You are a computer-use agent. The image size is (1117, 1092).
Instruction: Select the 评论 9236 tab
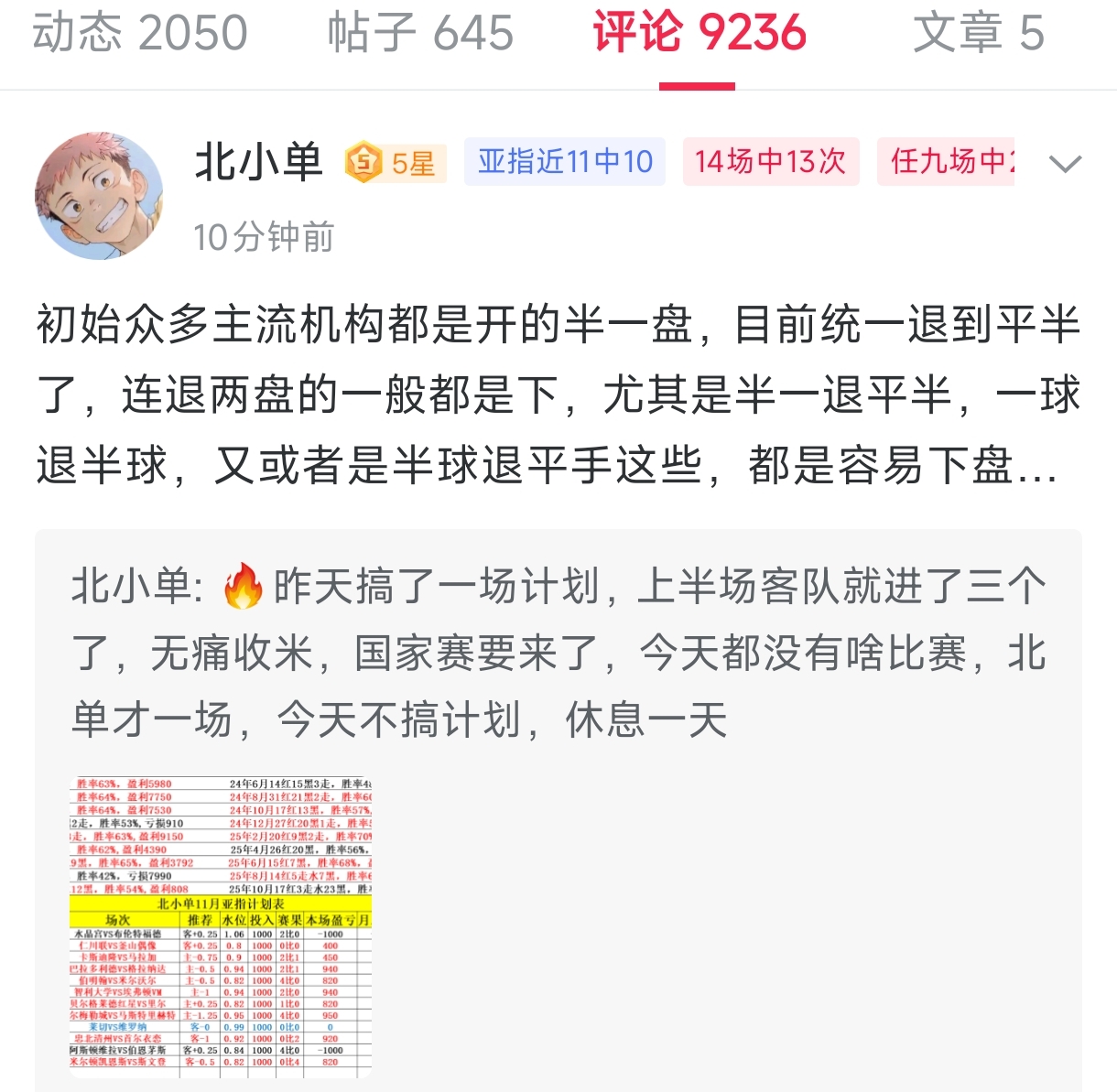699,33
